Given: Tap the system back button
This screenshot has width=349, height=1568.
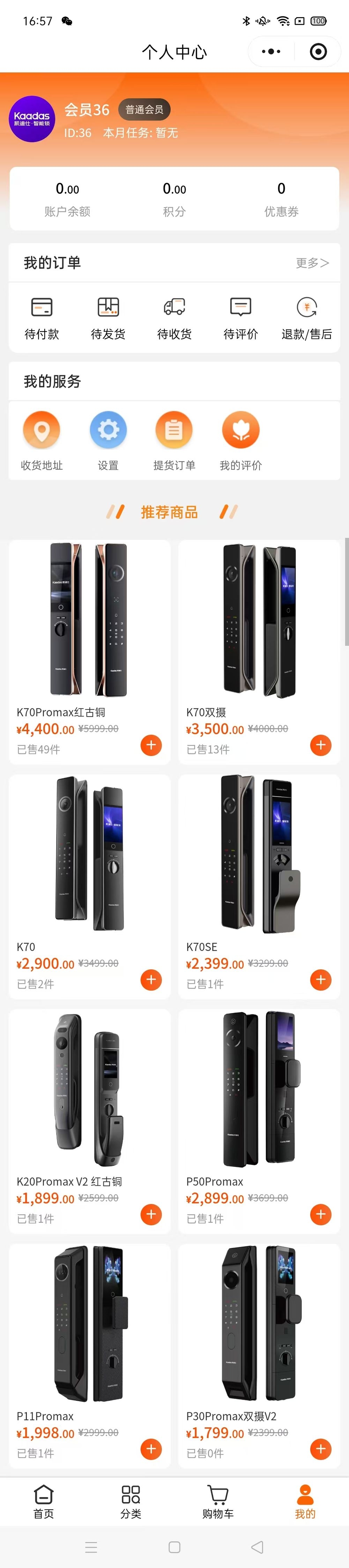Looking at the screenshot, I should [257, 1547].
